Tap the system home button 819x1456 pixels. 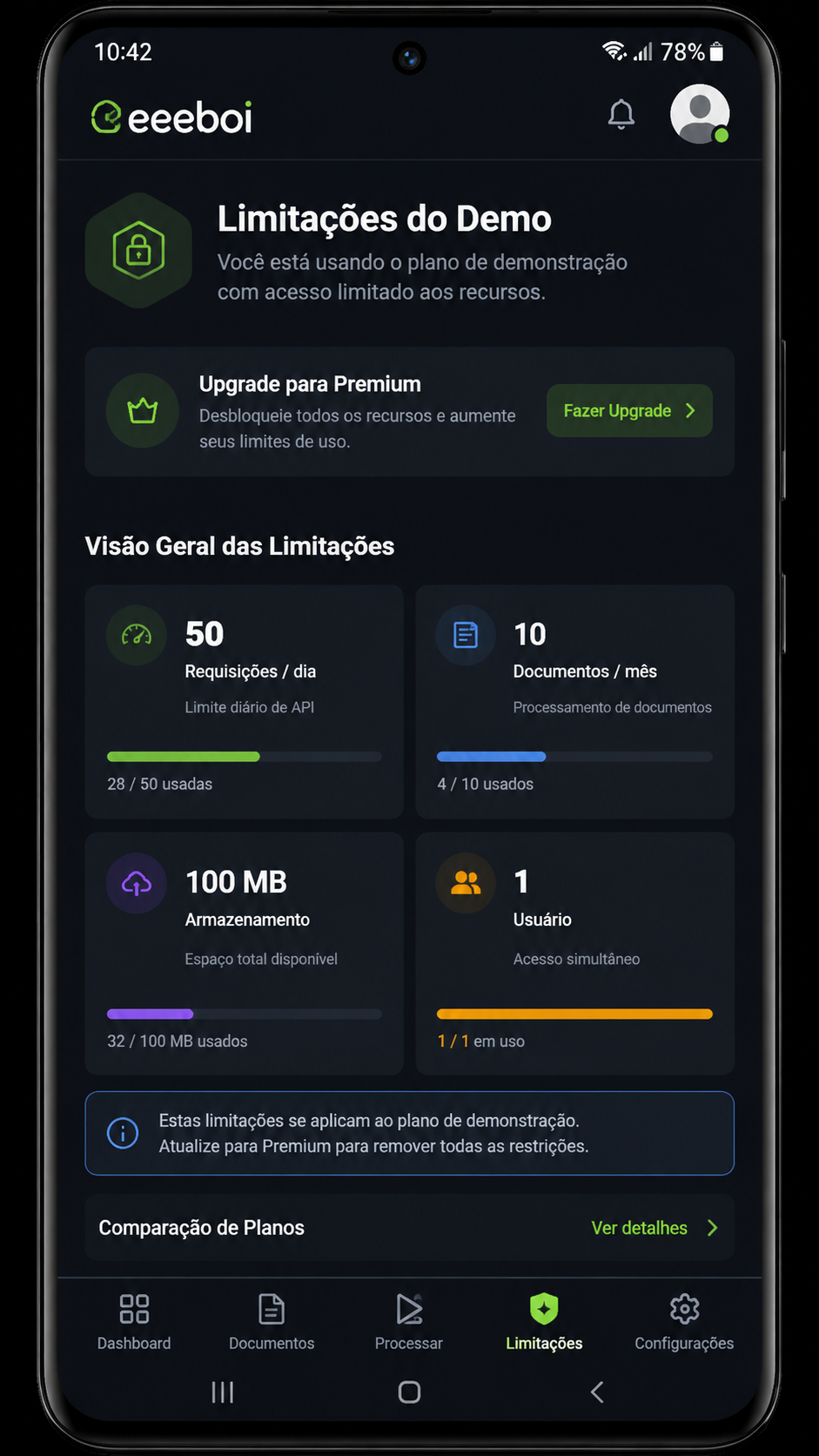[409, 1392]
